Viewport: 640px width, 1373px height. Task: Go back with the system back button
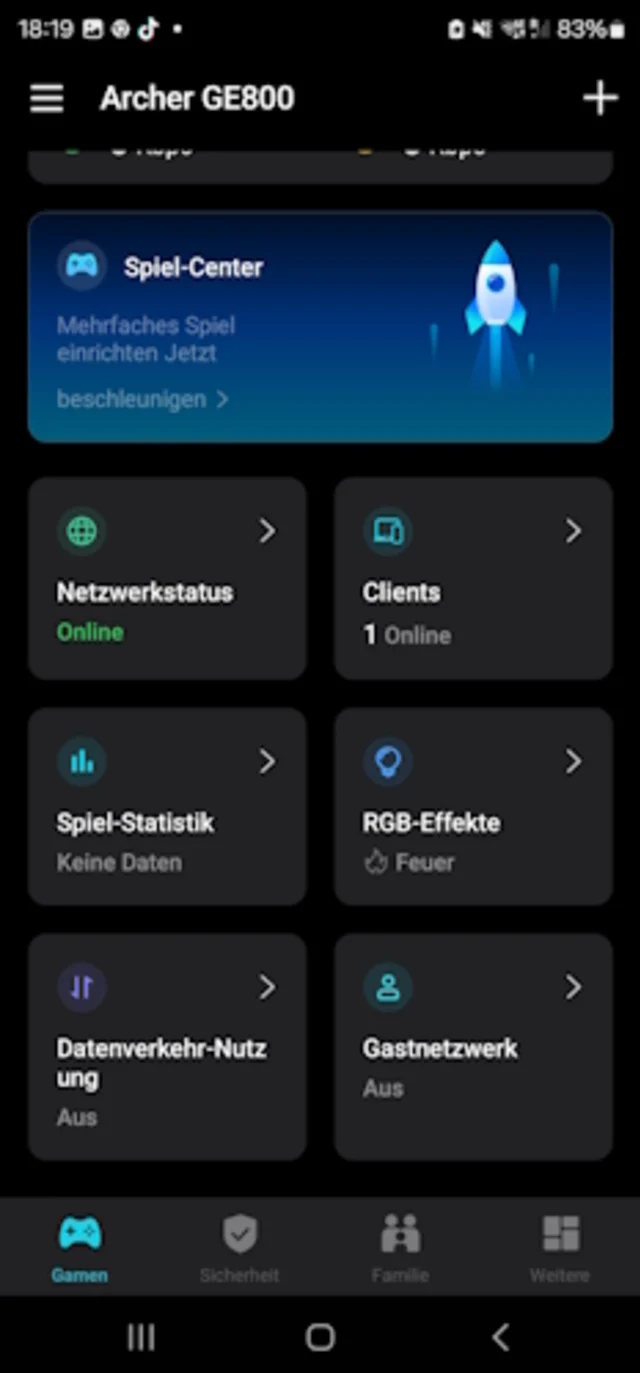click(x=501, y=1336)
